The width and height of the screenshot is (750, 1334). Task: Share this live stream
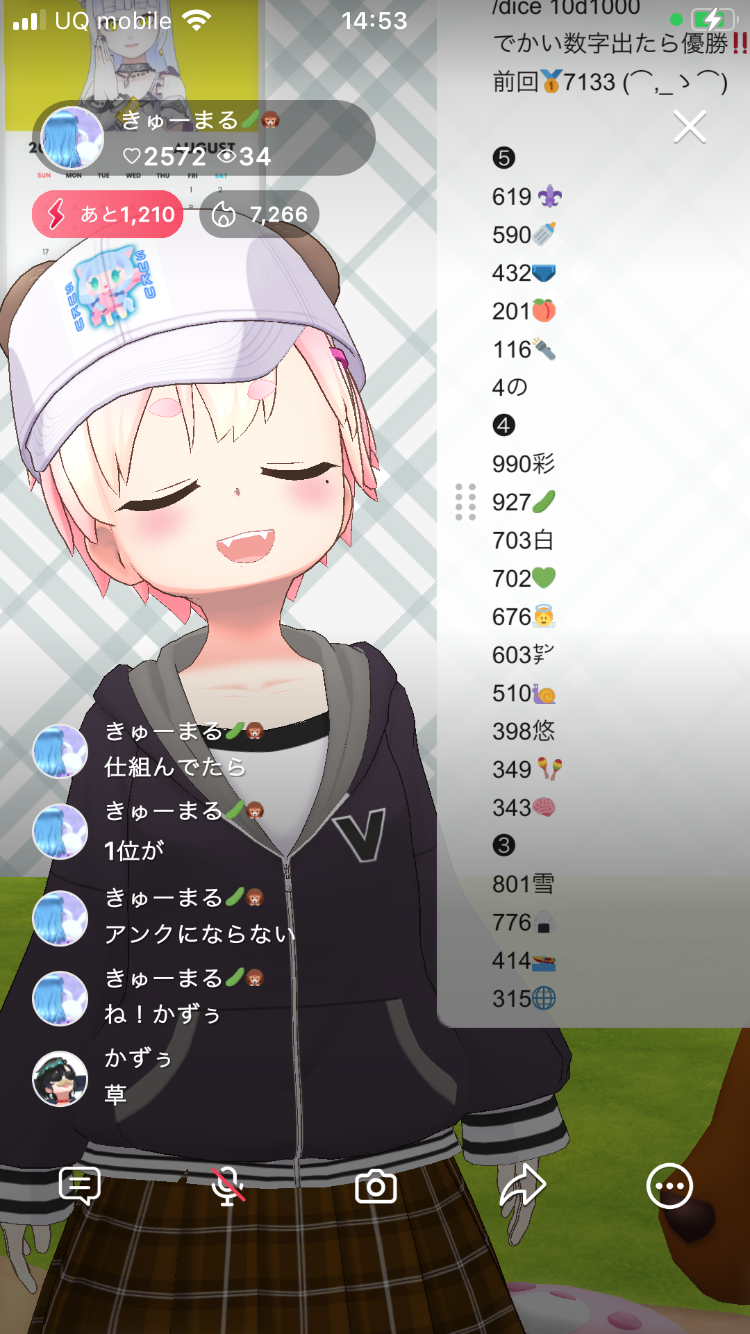[522, 1187]
